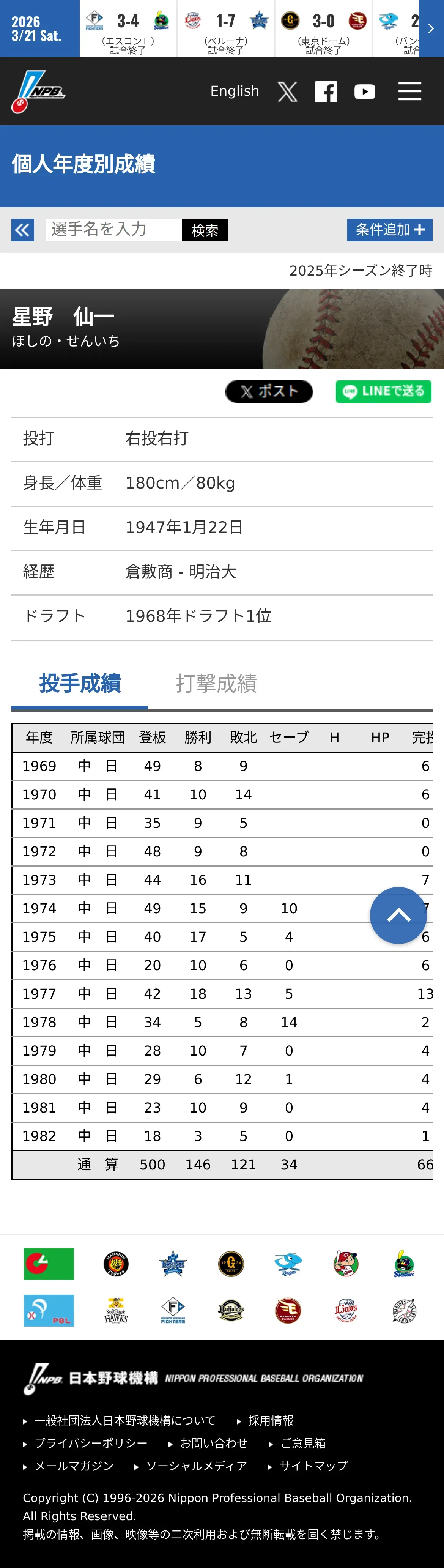Switch the site to English
This screenshot has width=444, height=1568.
[x=235, y=91]
